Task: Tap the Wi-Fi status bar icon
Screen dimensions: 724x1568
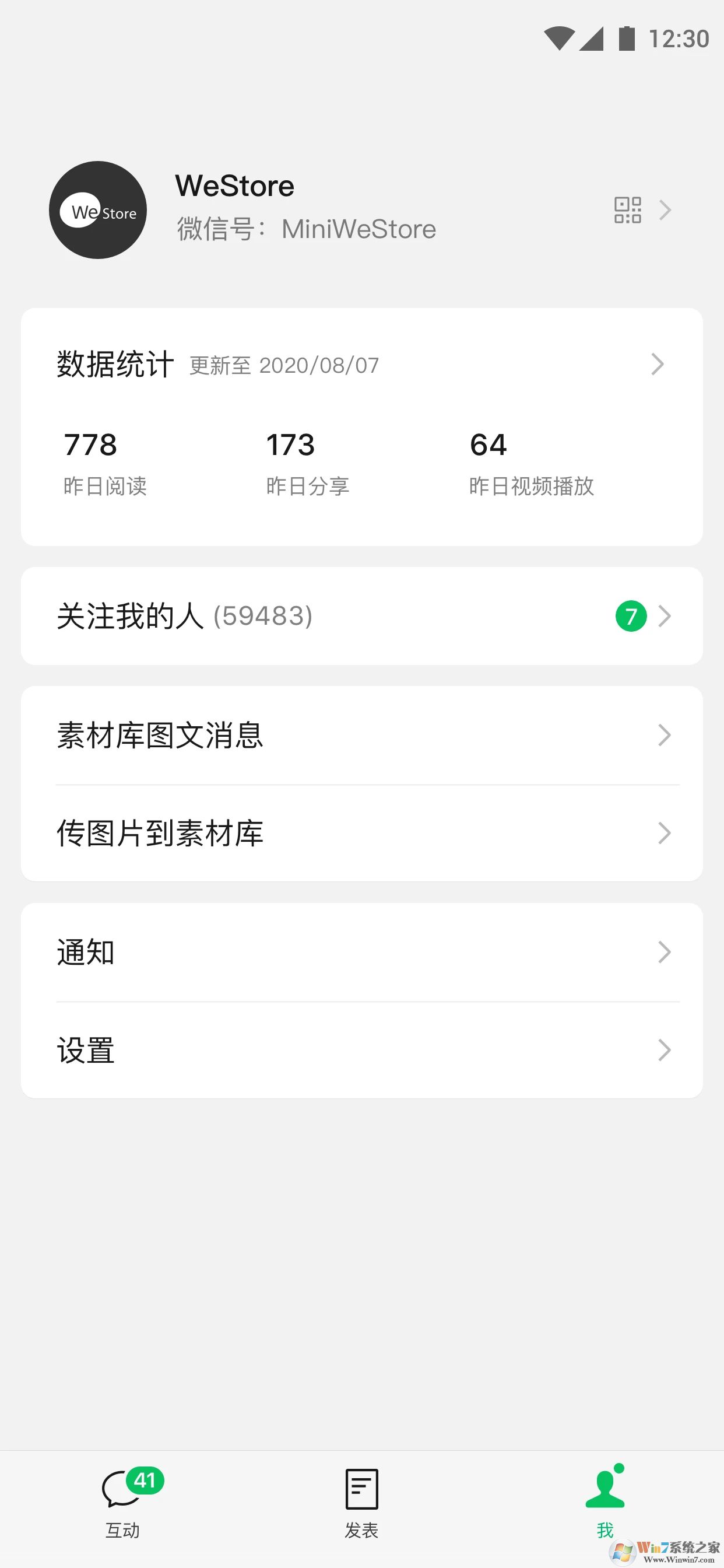Action: click(560, 38)
